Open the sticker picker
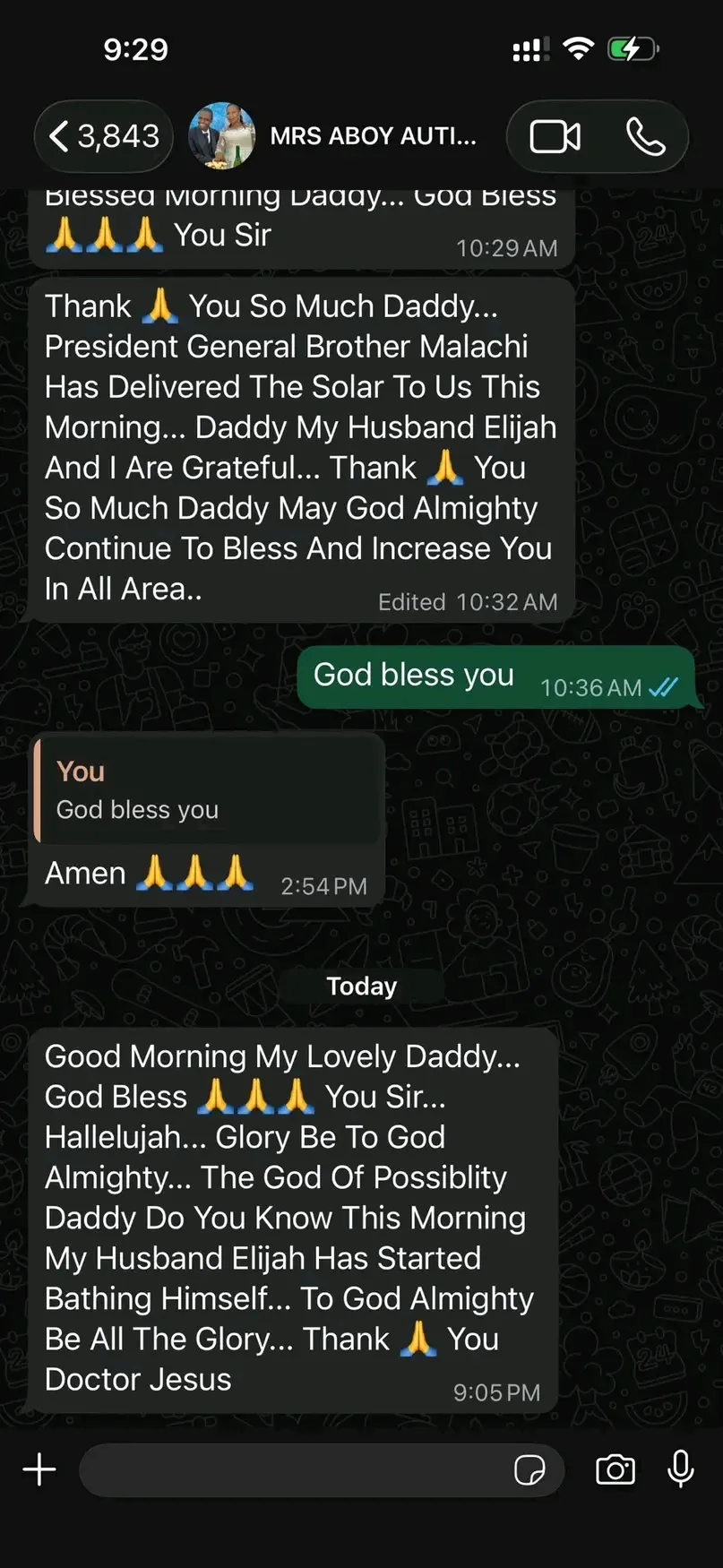Screen dimensions: 723x1568 pyautogui.click(x=529, y=1469)
